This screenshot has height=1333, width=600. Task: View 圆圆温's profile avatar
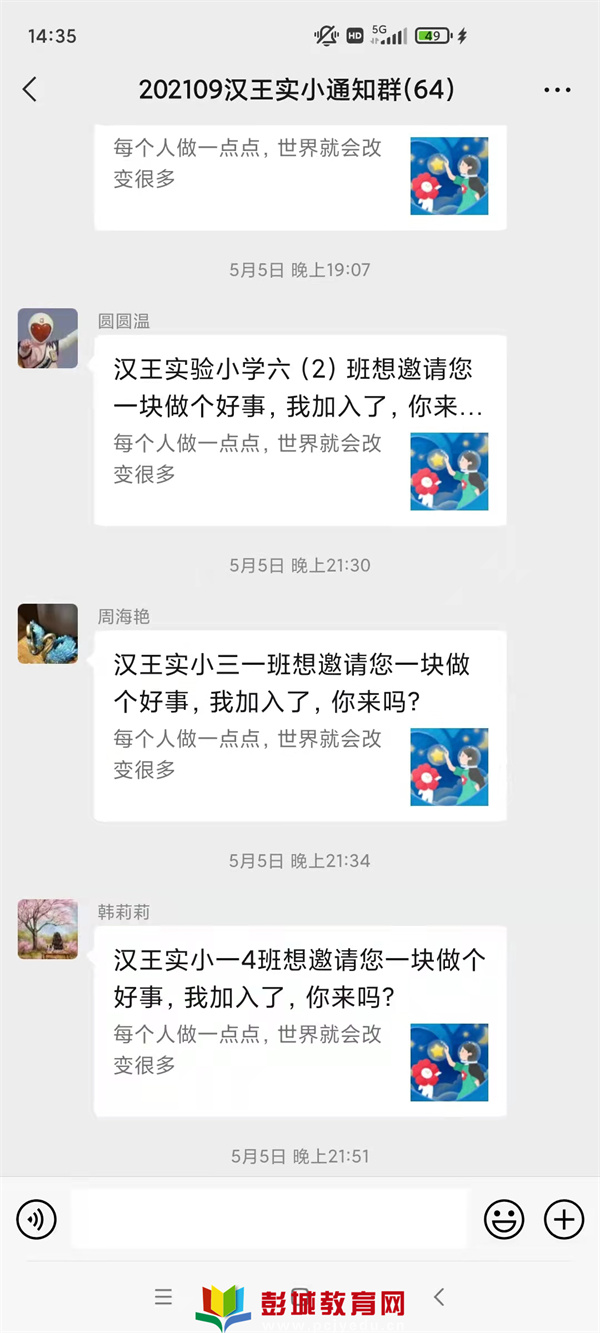coord(47,338)
